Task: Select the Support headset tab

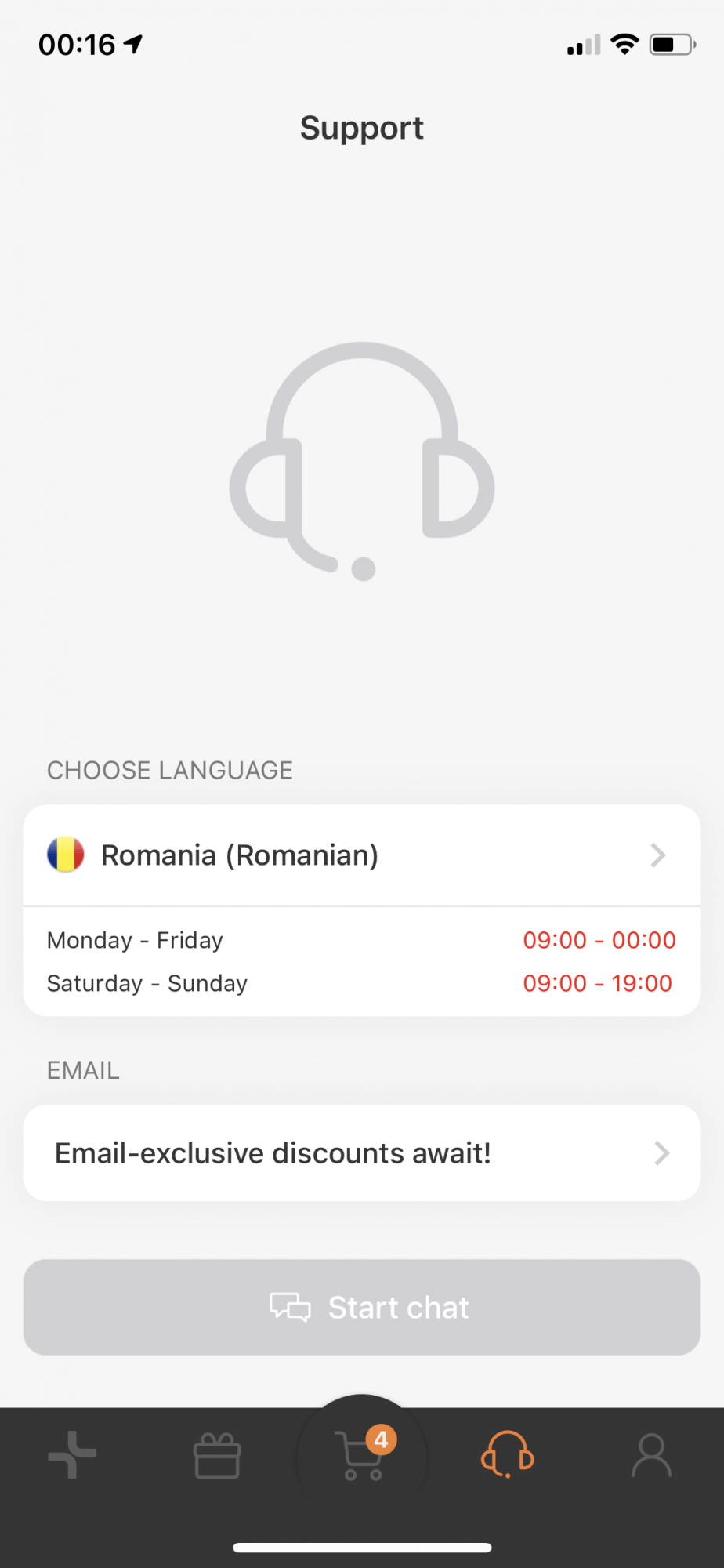Action: point(507,1455)
